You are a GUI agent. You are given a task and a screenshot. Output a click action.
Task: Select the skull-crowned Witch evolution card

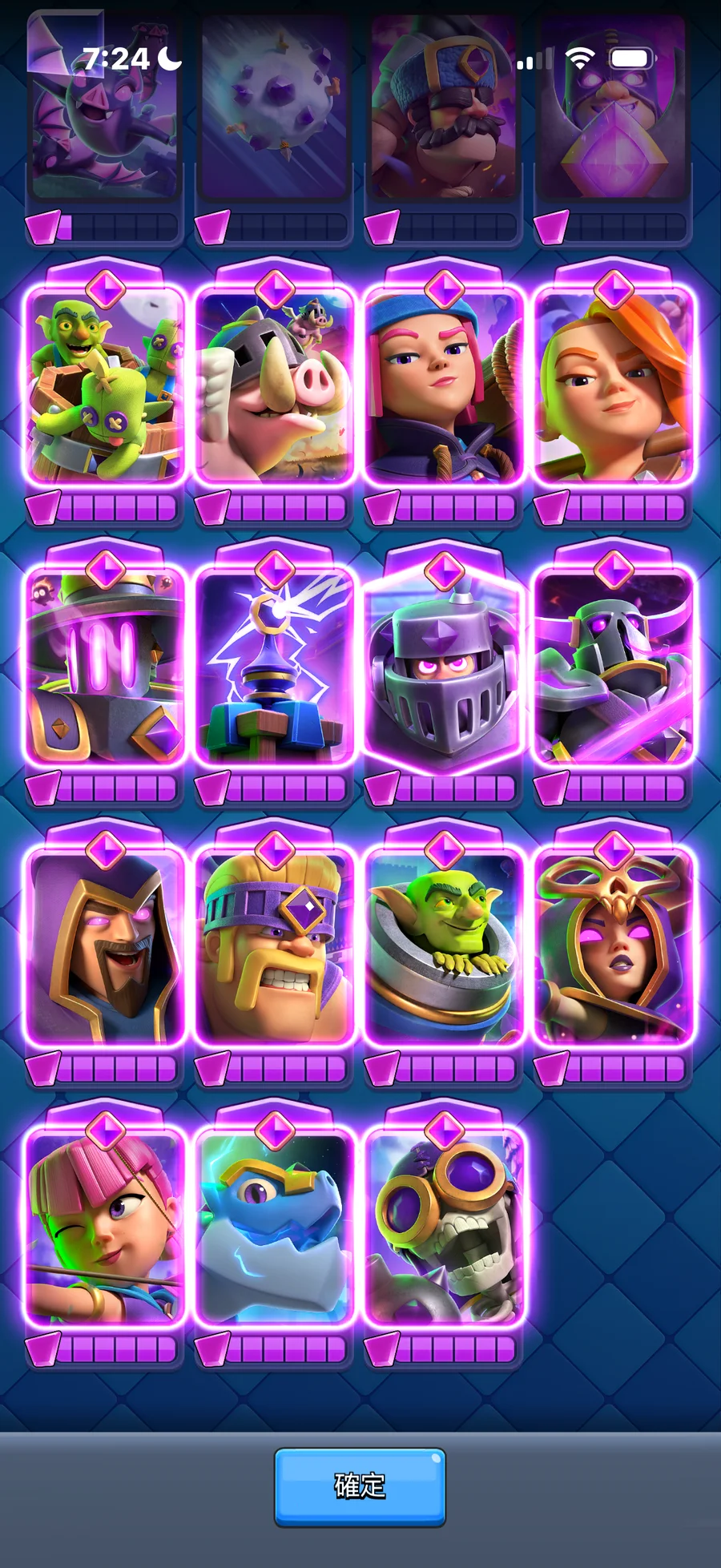click(614, 947)
